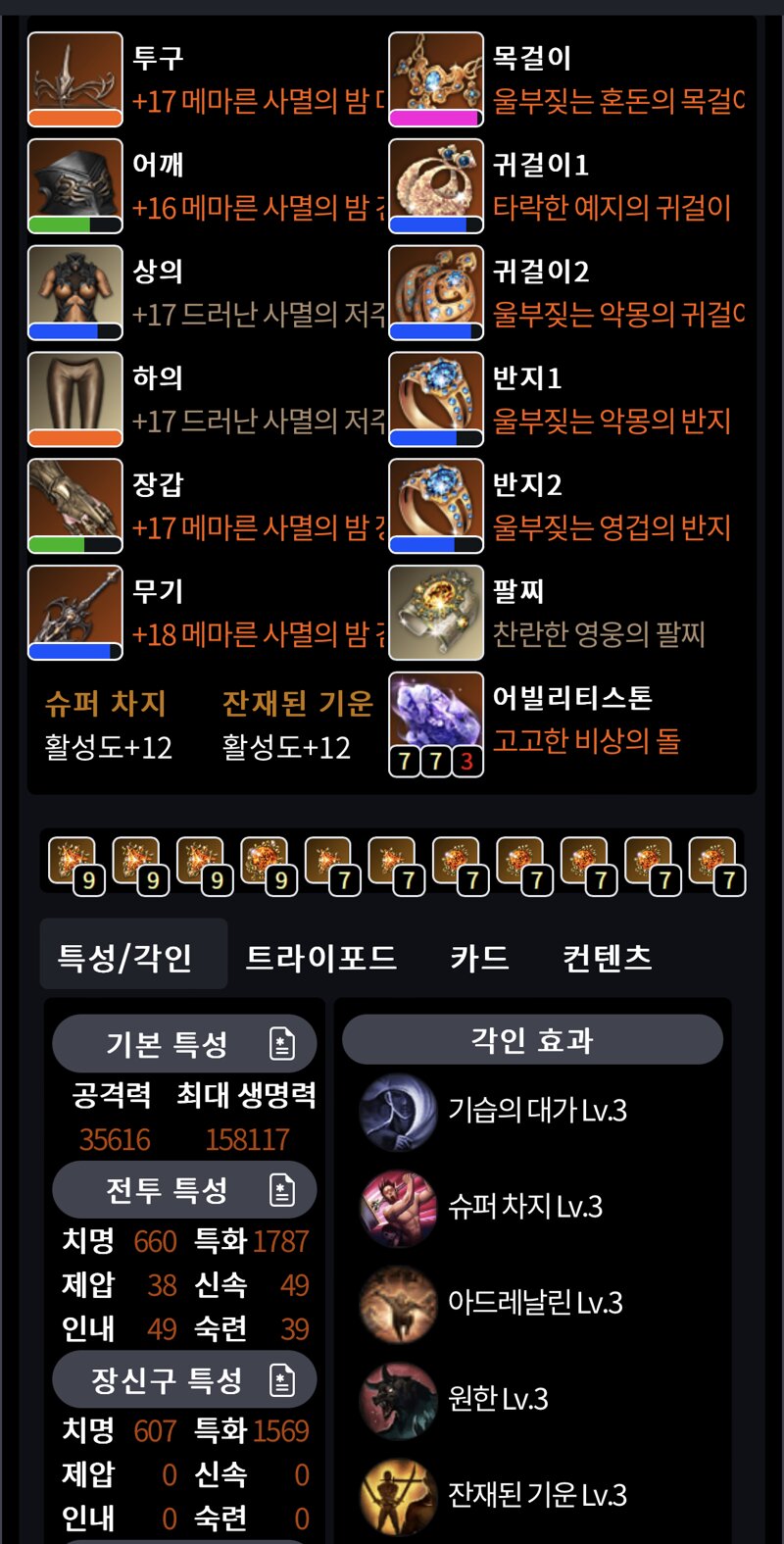
Task: View the 팔찌 bracelet item
Action: [436, 613]
